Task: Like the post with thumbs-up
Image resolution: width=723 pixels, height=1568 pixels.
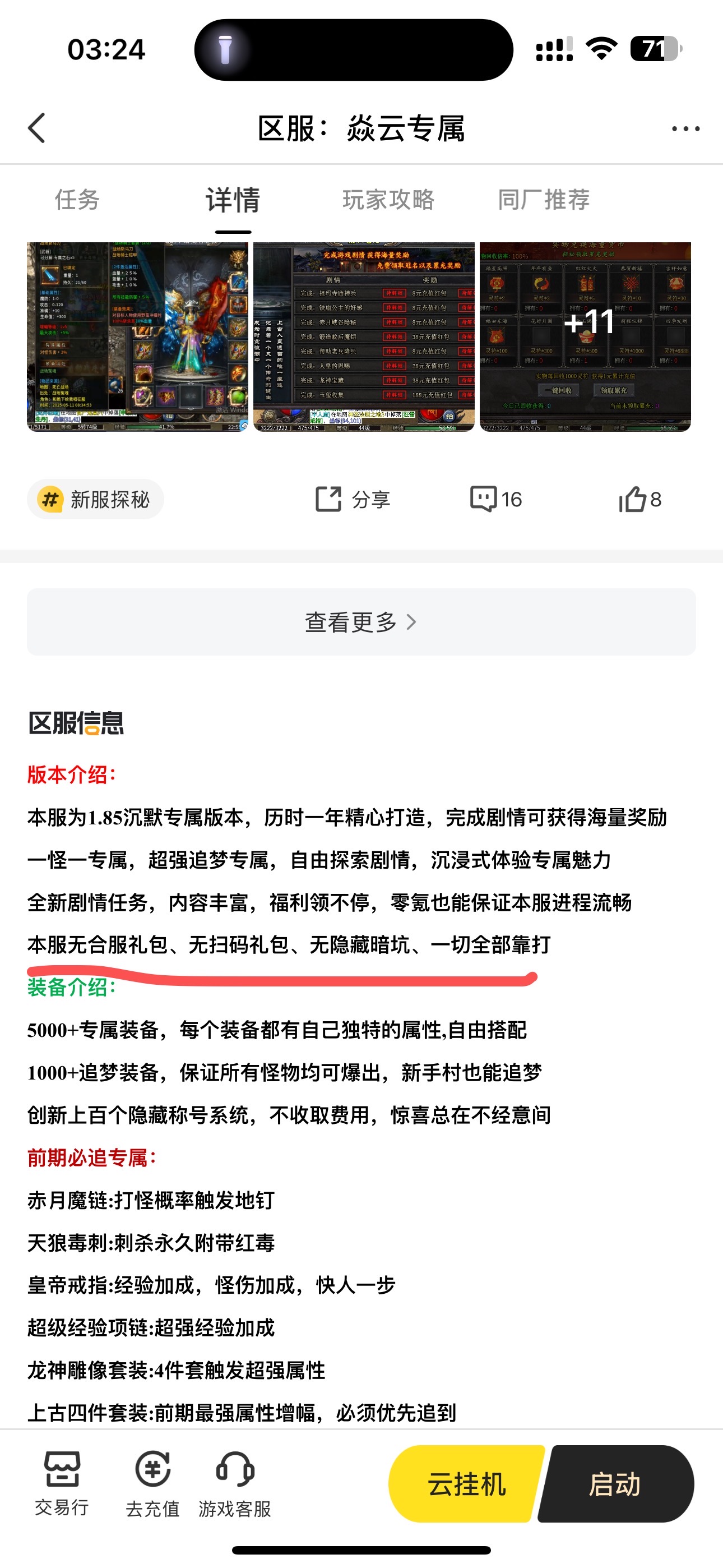Action: point(639,499)
